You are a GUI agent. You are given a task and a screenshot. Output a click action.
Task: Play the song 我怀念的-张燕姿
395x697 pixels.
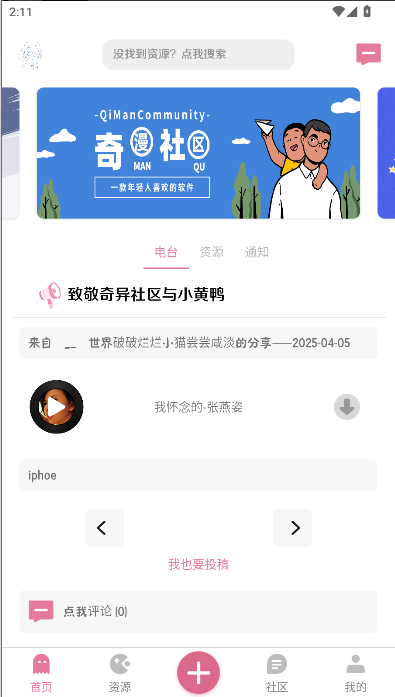[x=56, y=407]
